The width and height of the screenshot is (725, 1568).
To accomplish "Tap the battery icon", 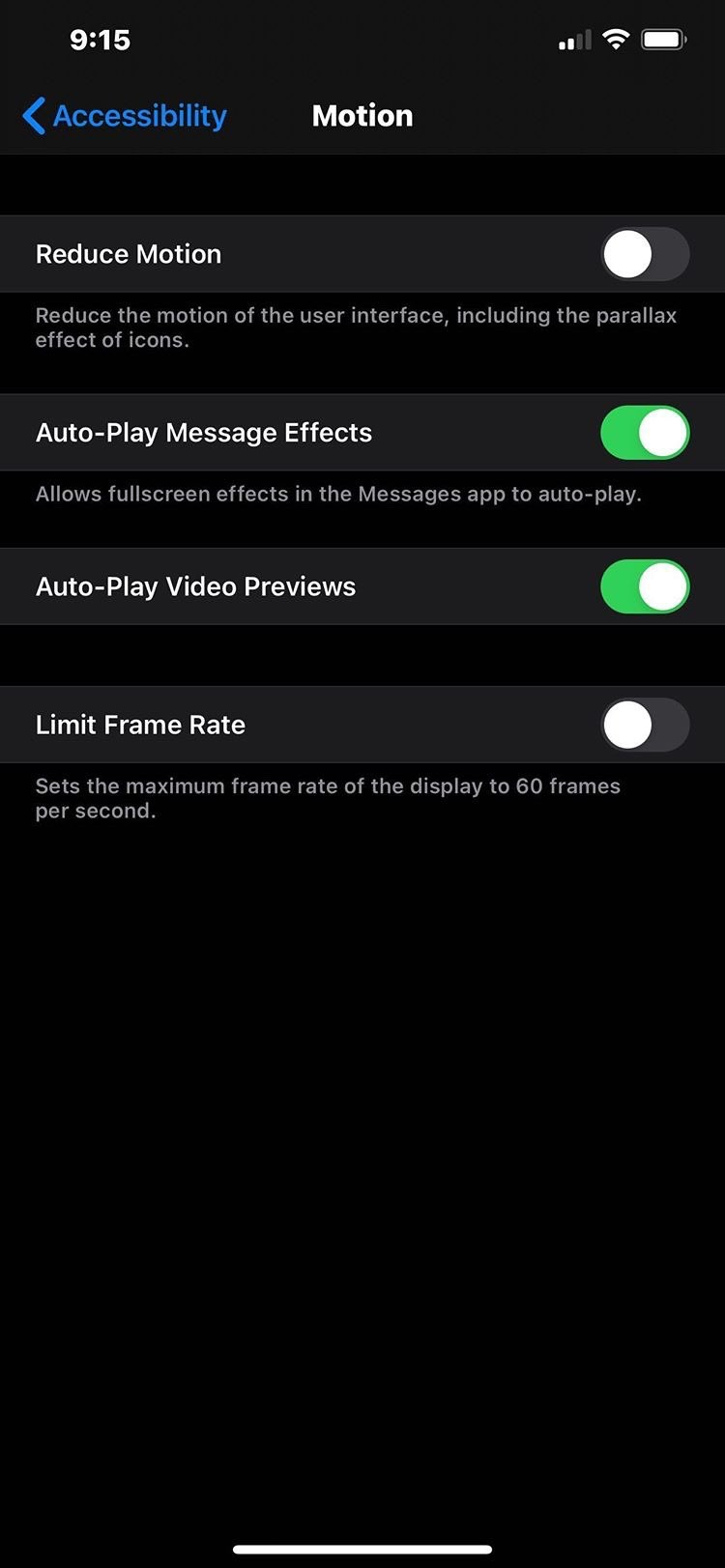I will pos(664,40).
